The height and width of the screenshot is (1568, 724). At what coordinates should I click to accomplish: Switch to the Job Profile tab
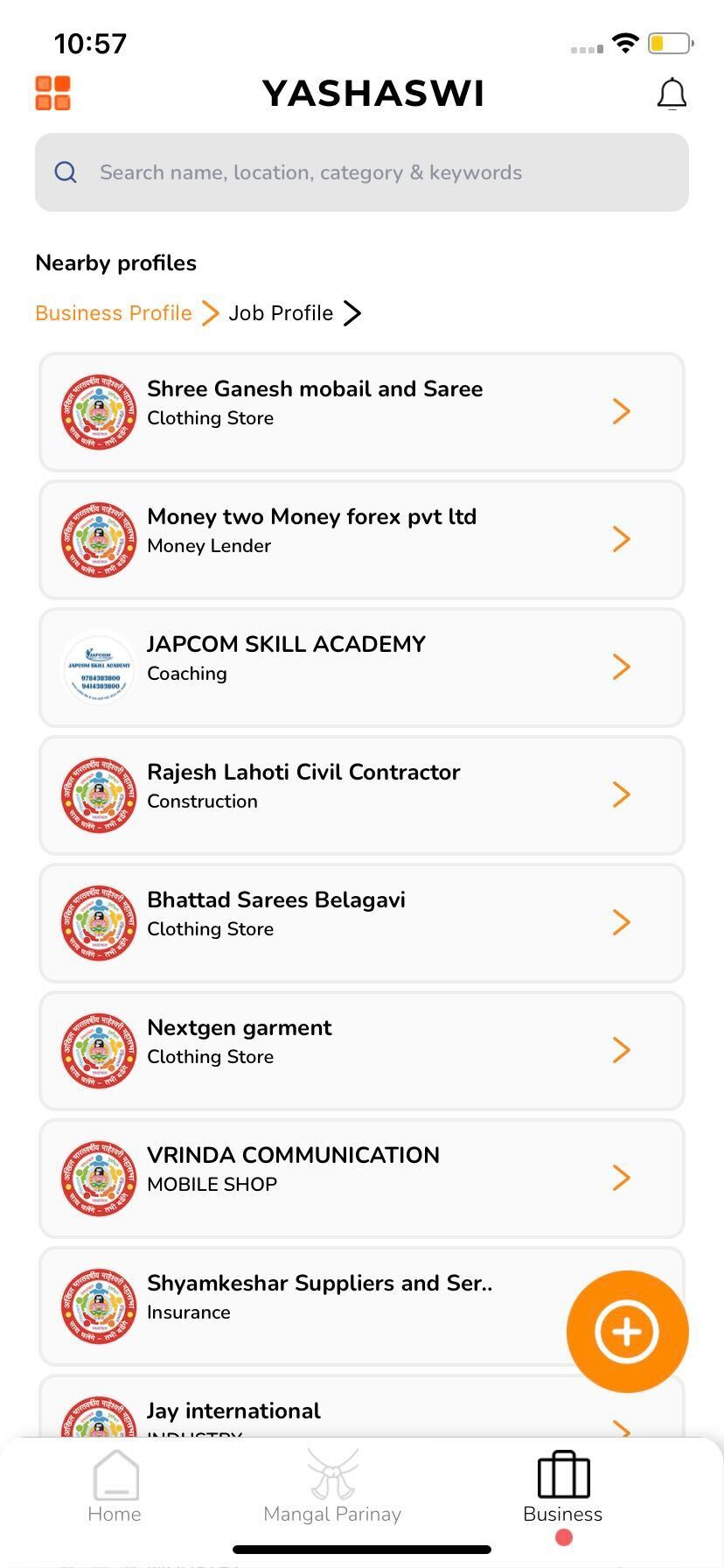tap(281, 313)
